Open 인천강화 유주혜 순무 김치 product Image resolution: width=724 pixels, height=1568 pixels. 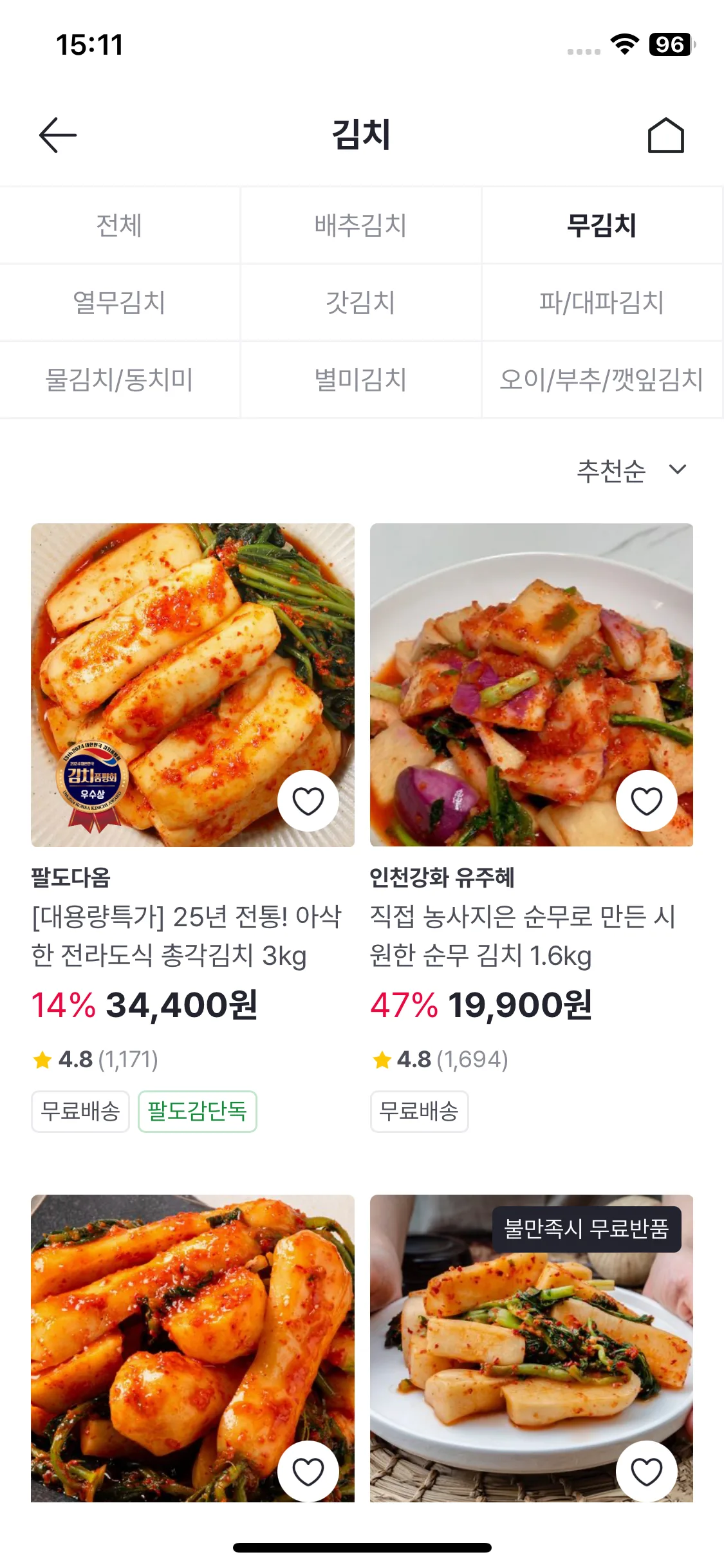[523, 936]
